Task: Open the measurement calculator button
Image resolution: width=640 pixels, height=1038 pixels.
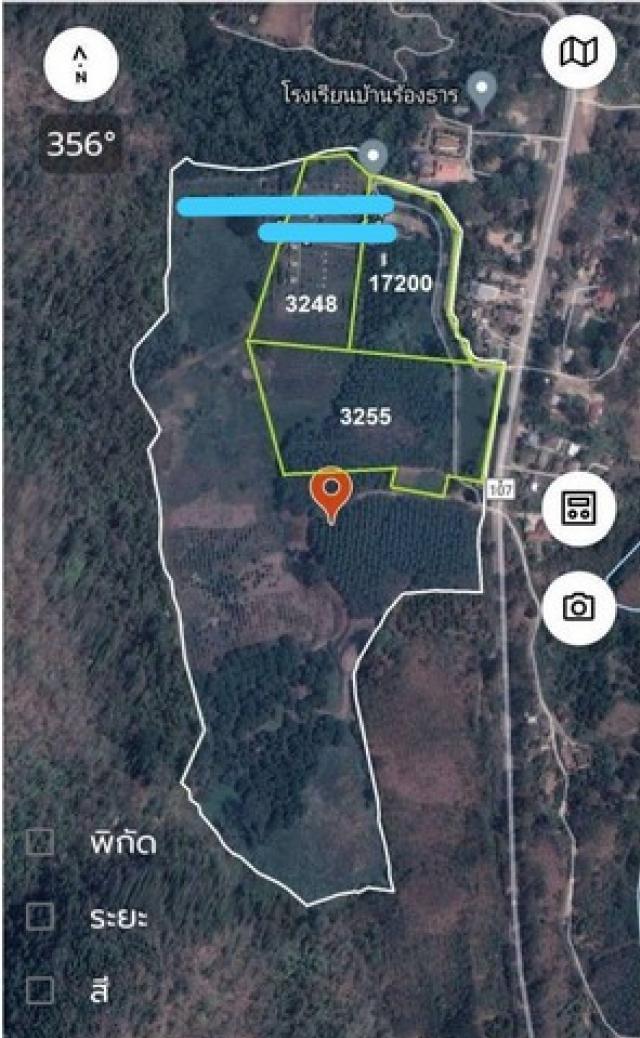Action: (578, 508)
